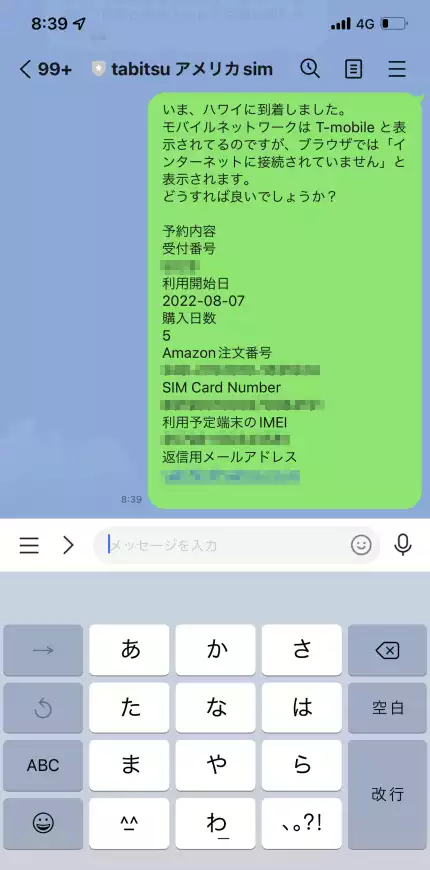430x870 pixels.
Task: Open the rich menu icon left of input
Action: click(x=29, y=545)
